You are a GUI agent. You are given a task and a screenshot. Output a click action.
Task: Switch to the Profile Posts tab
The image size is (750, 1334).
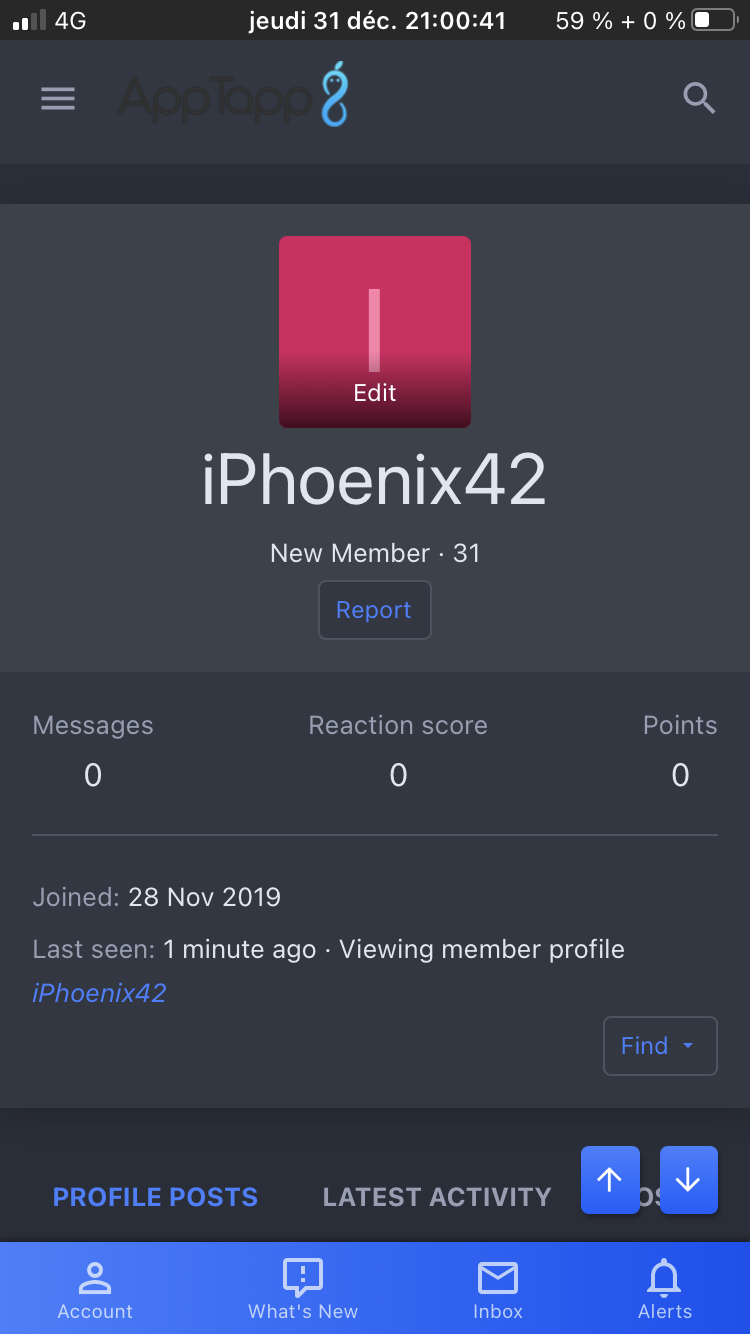coord(155,1196)
